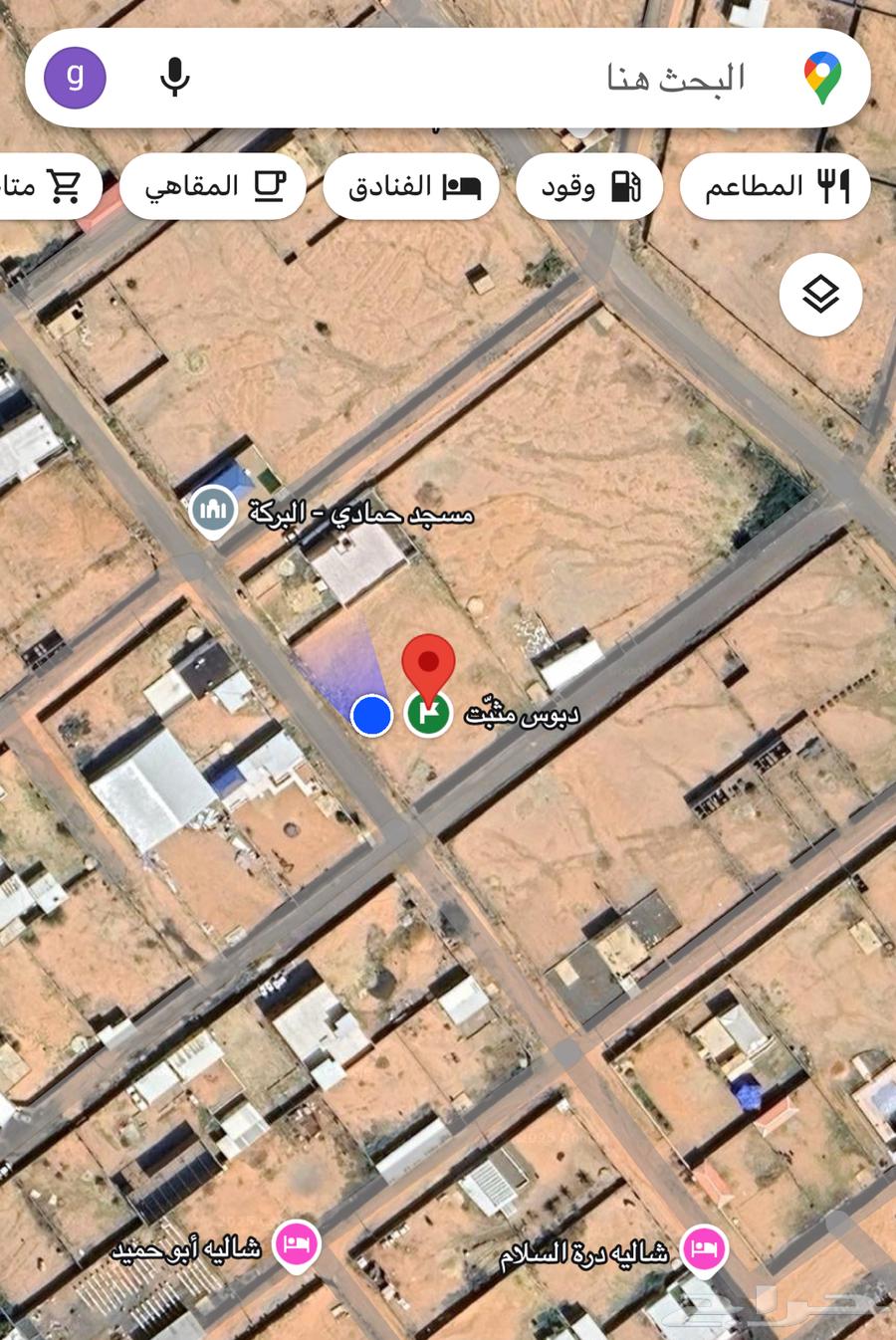Filter map by المطاعم restaurants chip
The width and height of the screenshot is (896, 1340).
pyautogui.click(x=775, y=186)
